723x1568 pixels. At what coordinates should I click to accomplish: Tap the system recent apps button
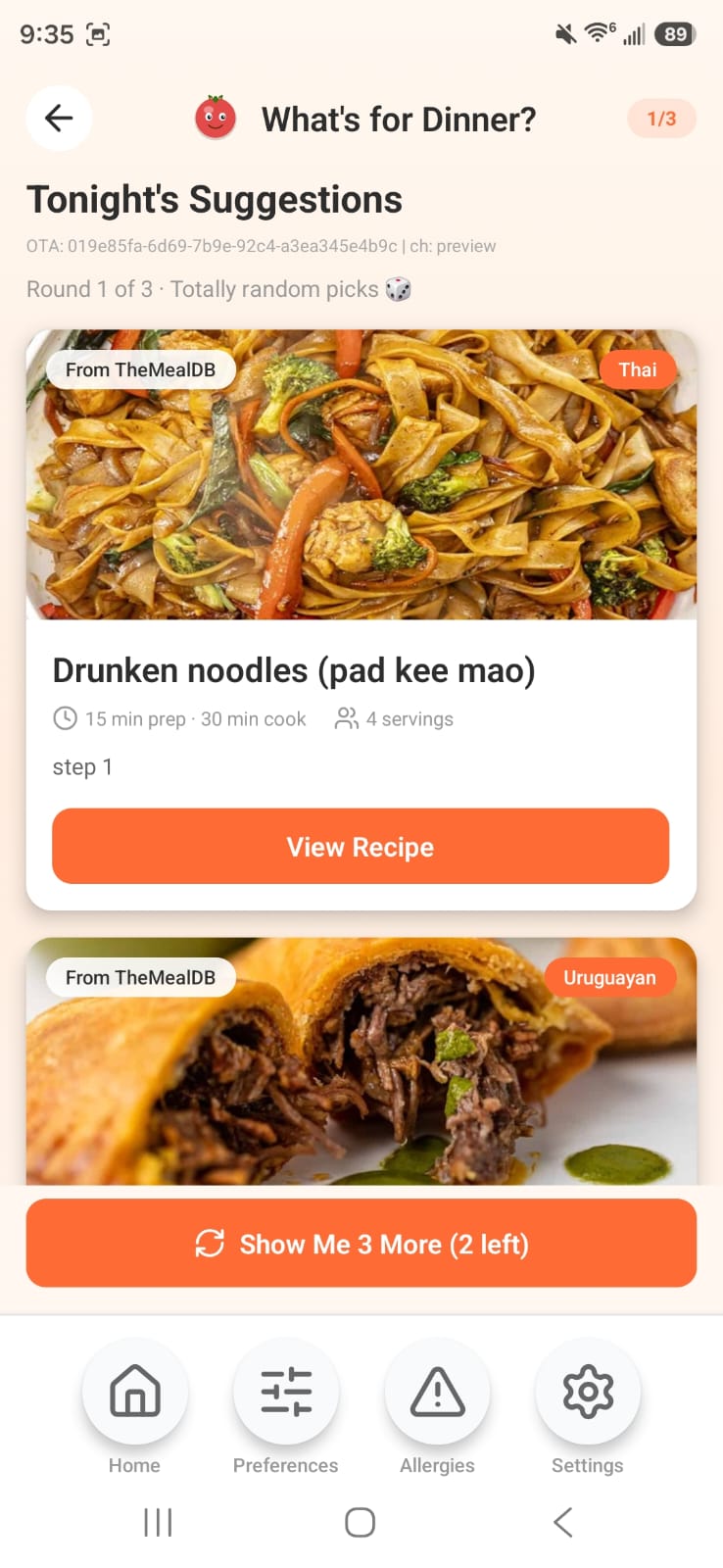tap(158, 1522)
